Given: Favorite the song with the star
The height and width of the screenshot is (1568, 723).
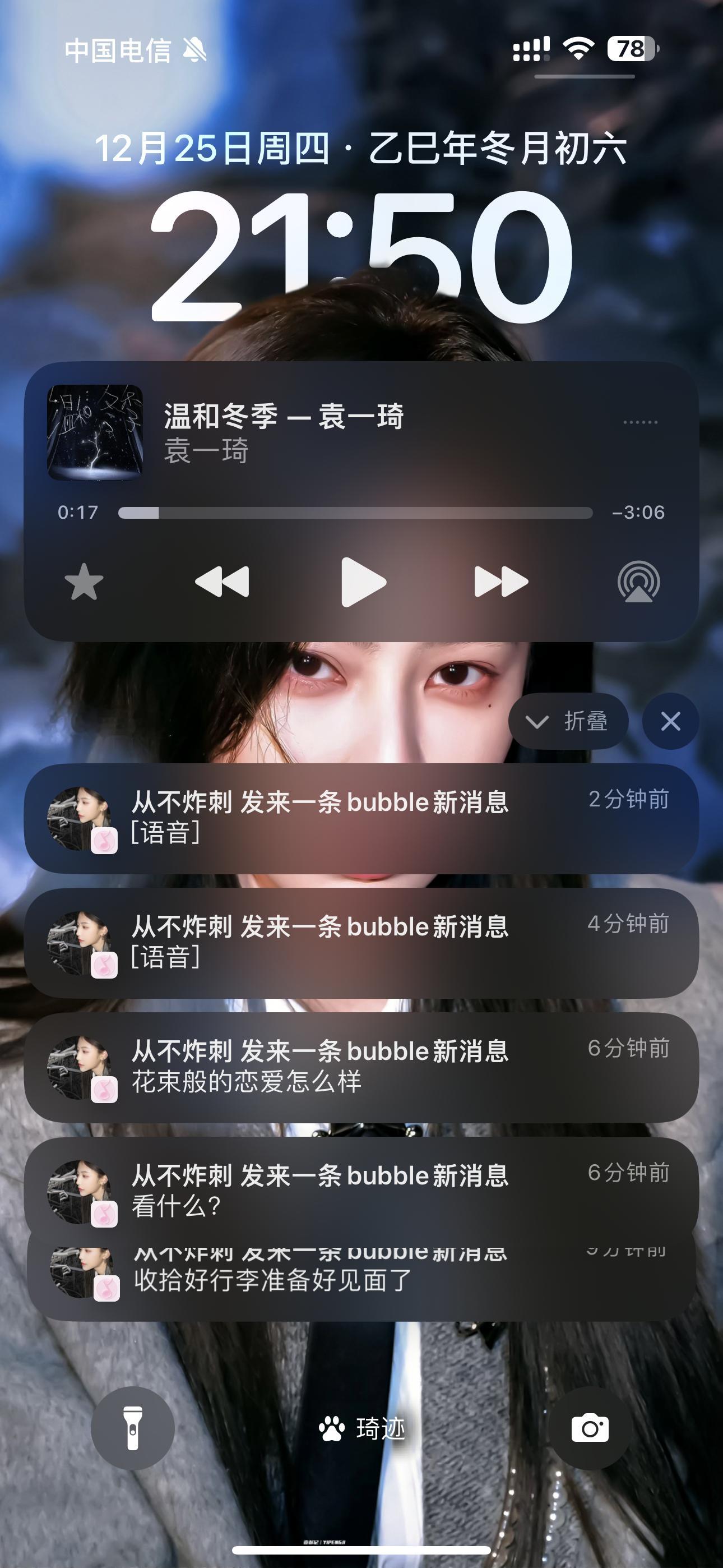Looking at the screenshot, I should (x=84, y=582).
